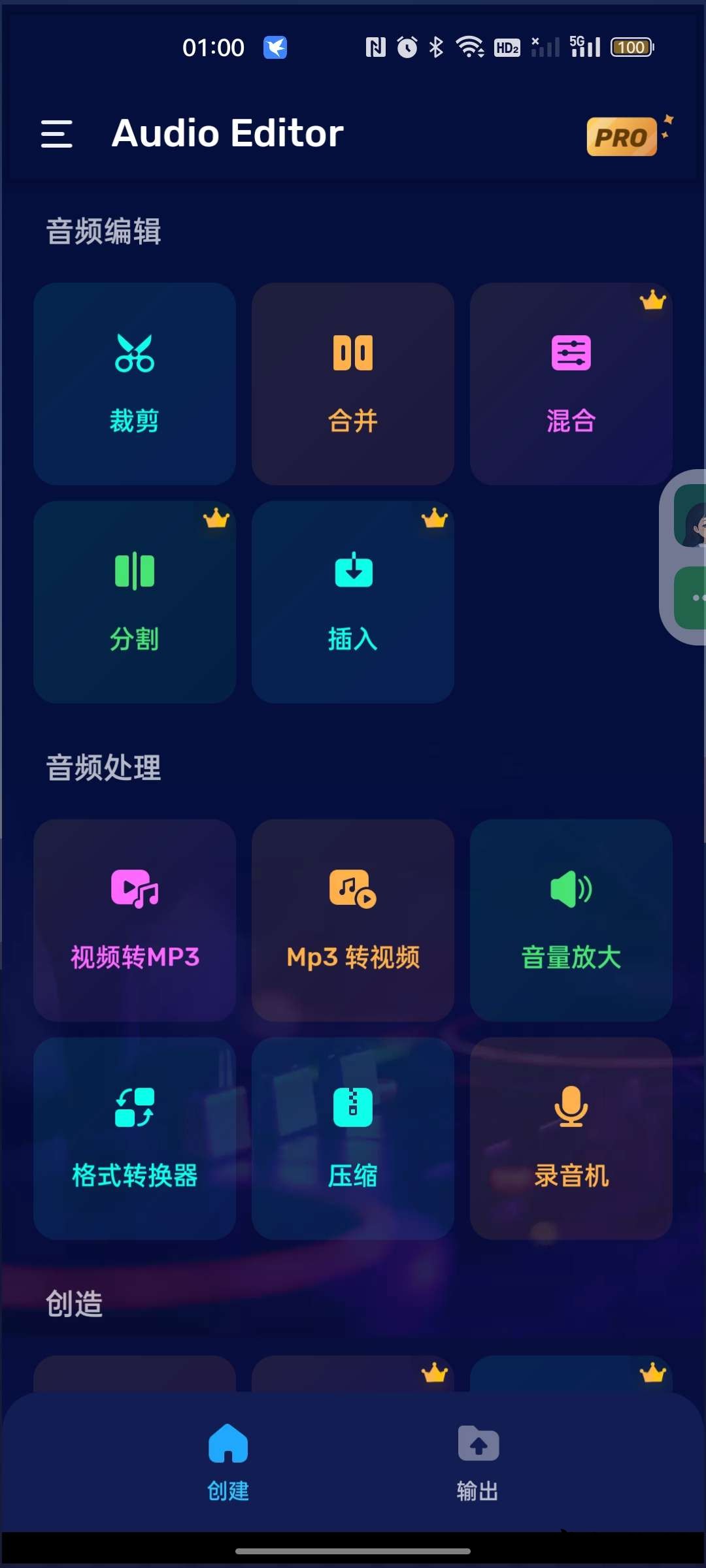The width and height of the screenshot is (706, 1568).
Task: Open the 插入 insert tool
Action: 353,602
